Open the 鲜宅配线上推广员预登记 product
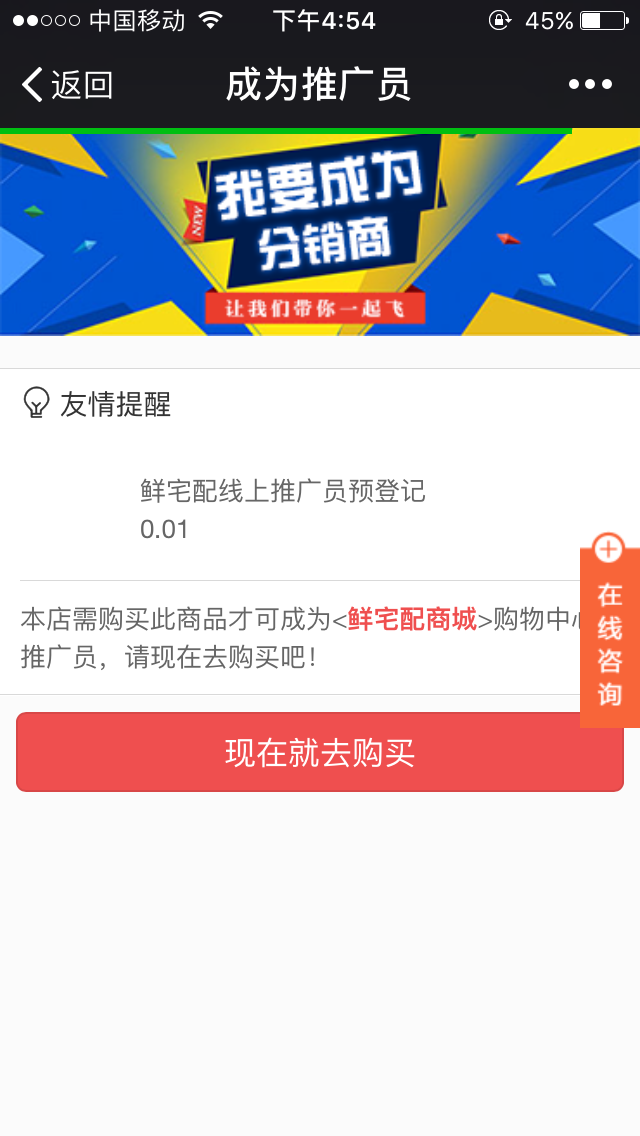 coord(282,492)
